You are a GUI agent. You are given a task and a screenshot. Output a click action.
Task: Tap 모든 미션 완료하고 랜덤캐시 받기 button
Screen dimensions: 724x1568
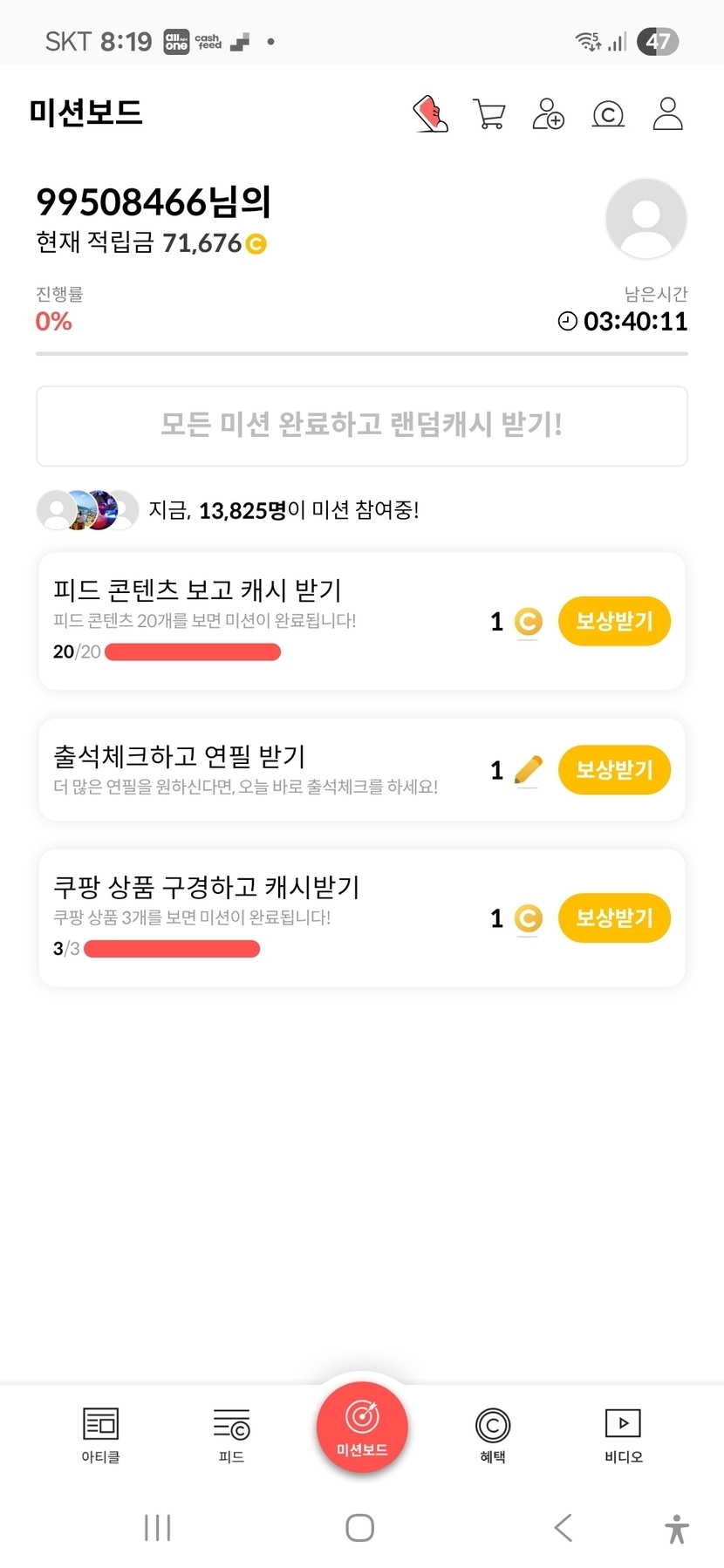pos(362,426)
